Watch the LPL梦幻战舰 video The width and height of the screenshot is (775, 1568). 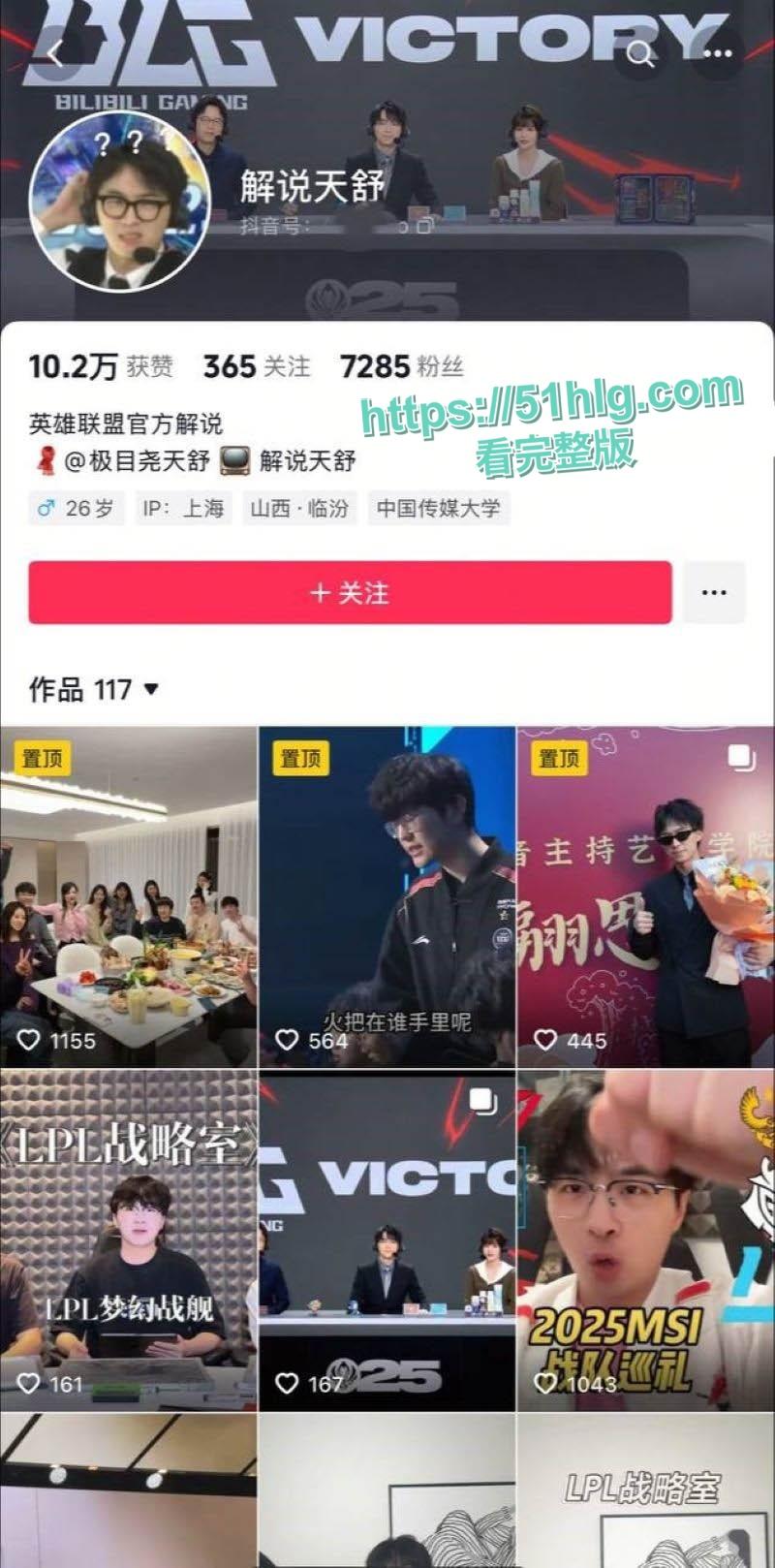click(x=129, y=1240)
